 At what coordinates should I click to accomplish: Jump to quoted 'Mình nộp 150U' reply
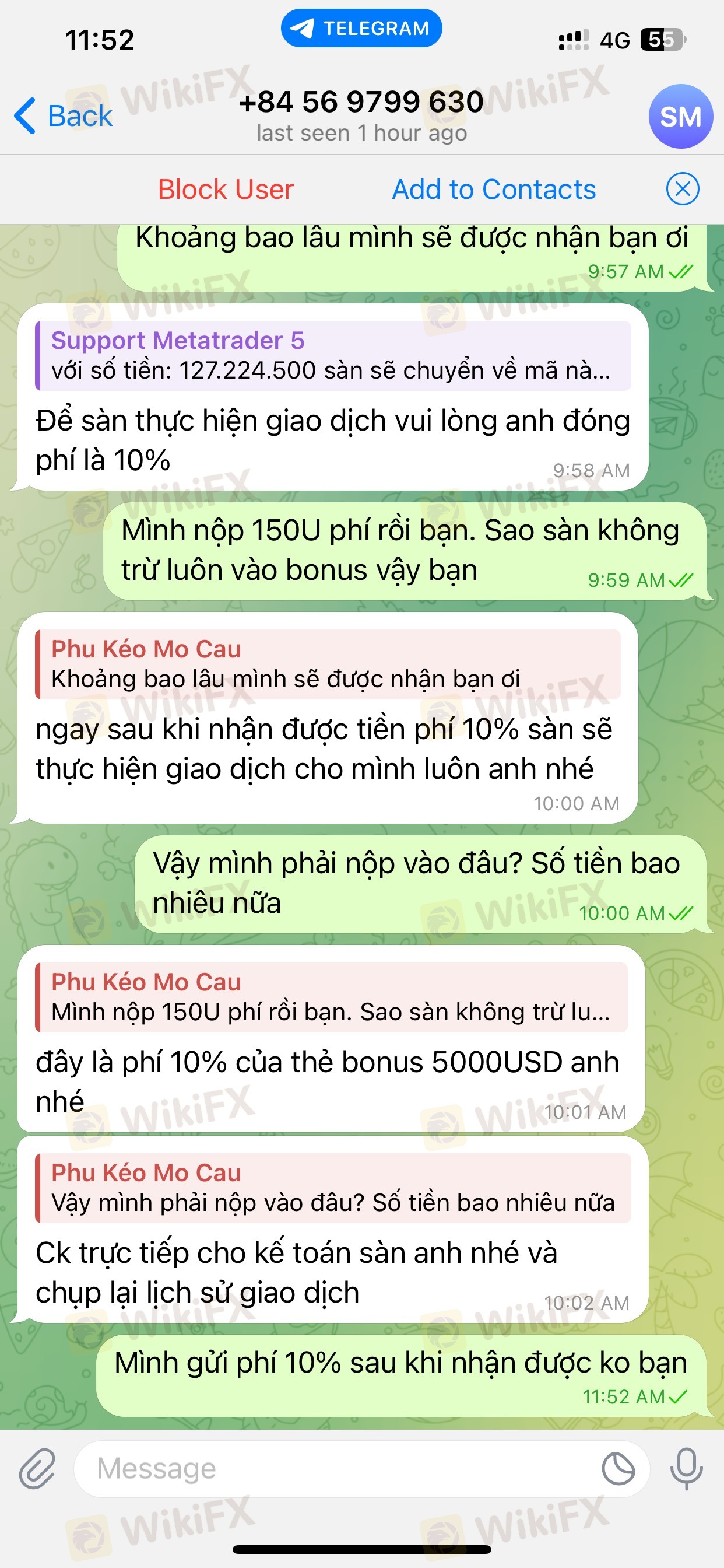click(x=332, y=997)
